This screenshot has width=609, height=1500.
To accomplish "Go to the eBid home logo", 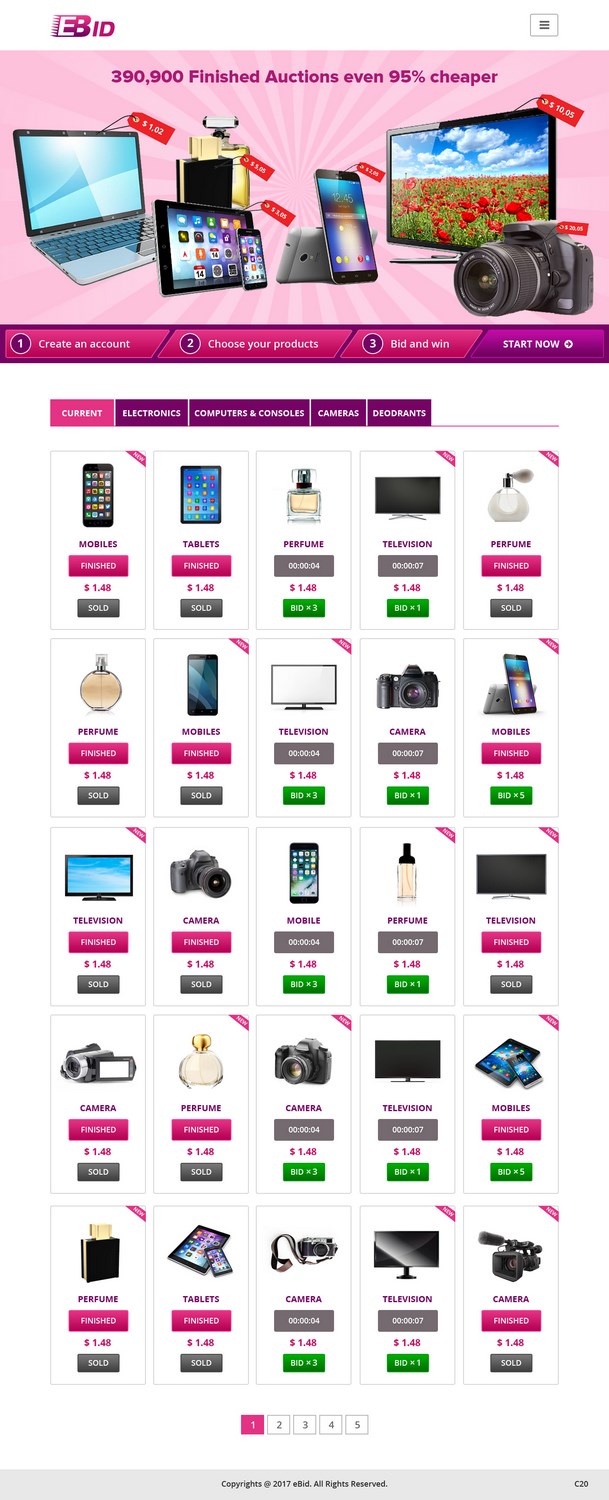I will pyautogui.click(x=84, y=26).
